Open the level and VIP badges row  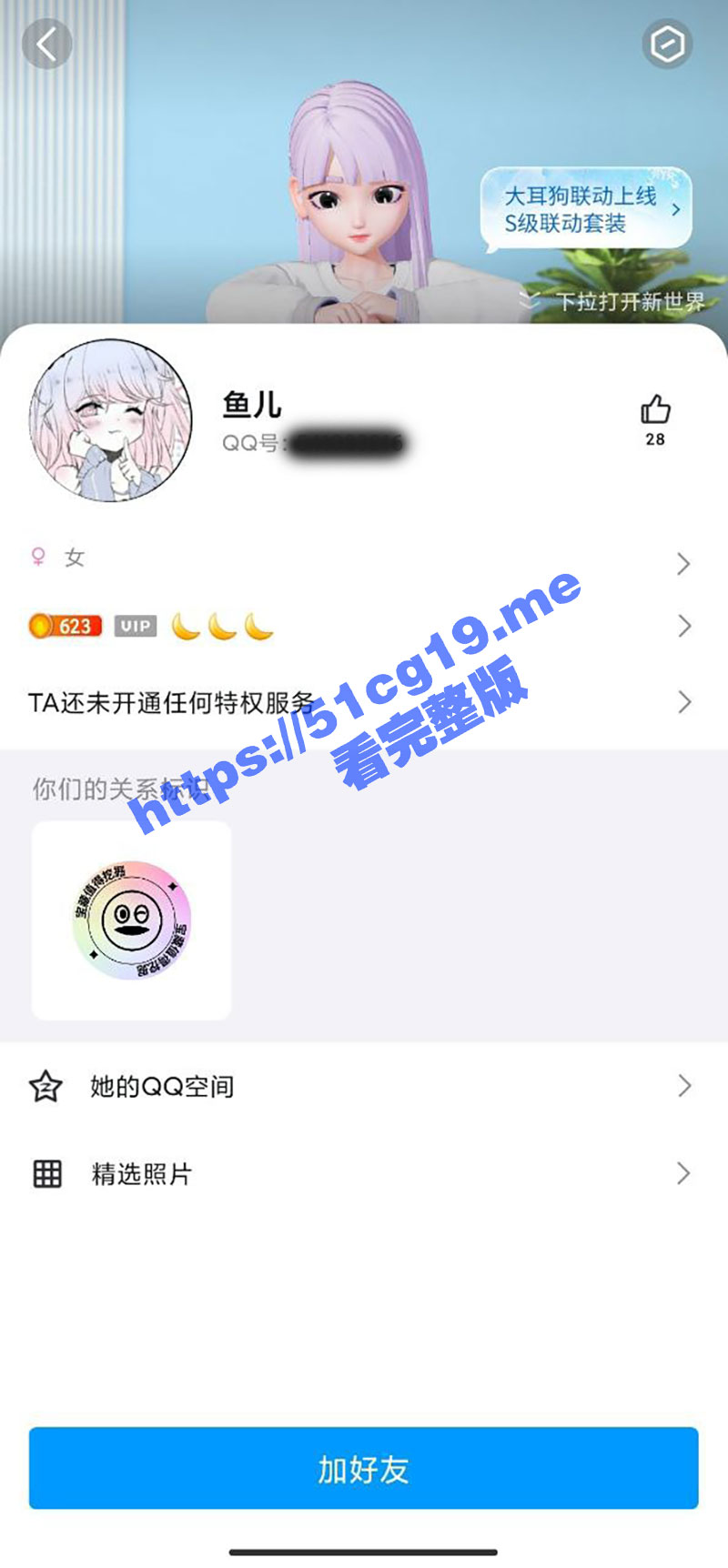pyautogui.click(x=364, y=626)
